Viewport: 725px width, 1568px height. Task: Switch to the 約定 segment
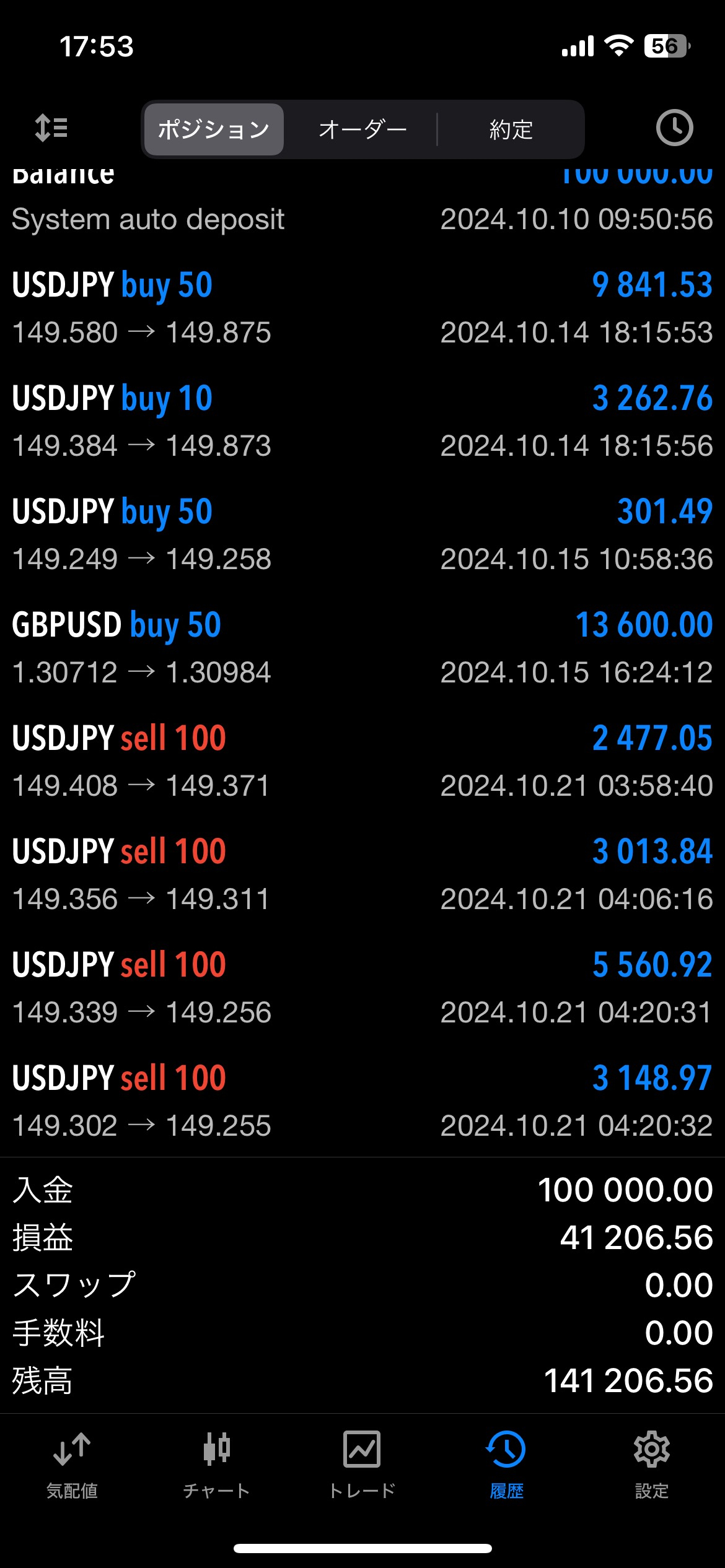[511, 129]
